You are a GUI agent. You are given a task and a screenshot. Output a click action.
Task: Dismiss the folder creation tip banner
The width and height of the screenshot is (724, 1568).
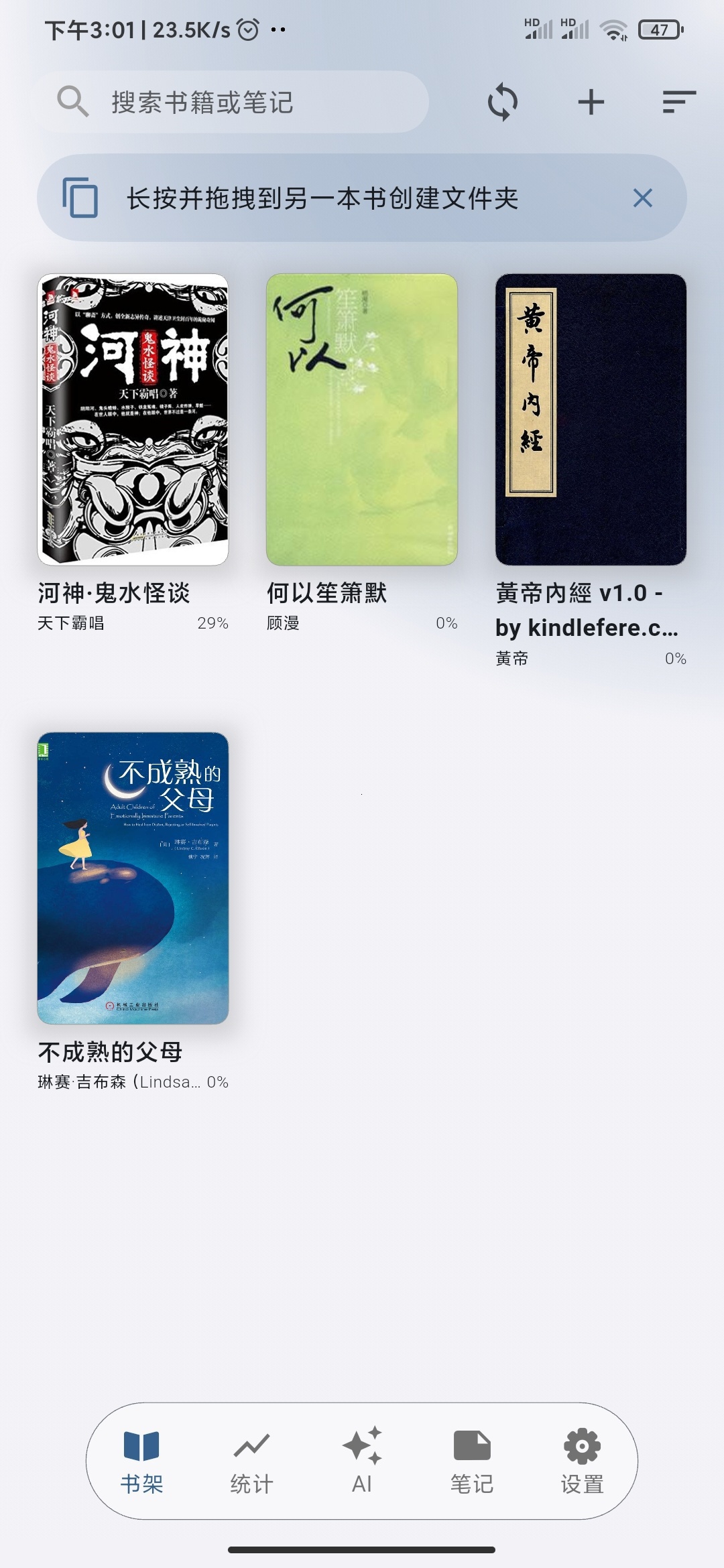click(x=642, y=198)
